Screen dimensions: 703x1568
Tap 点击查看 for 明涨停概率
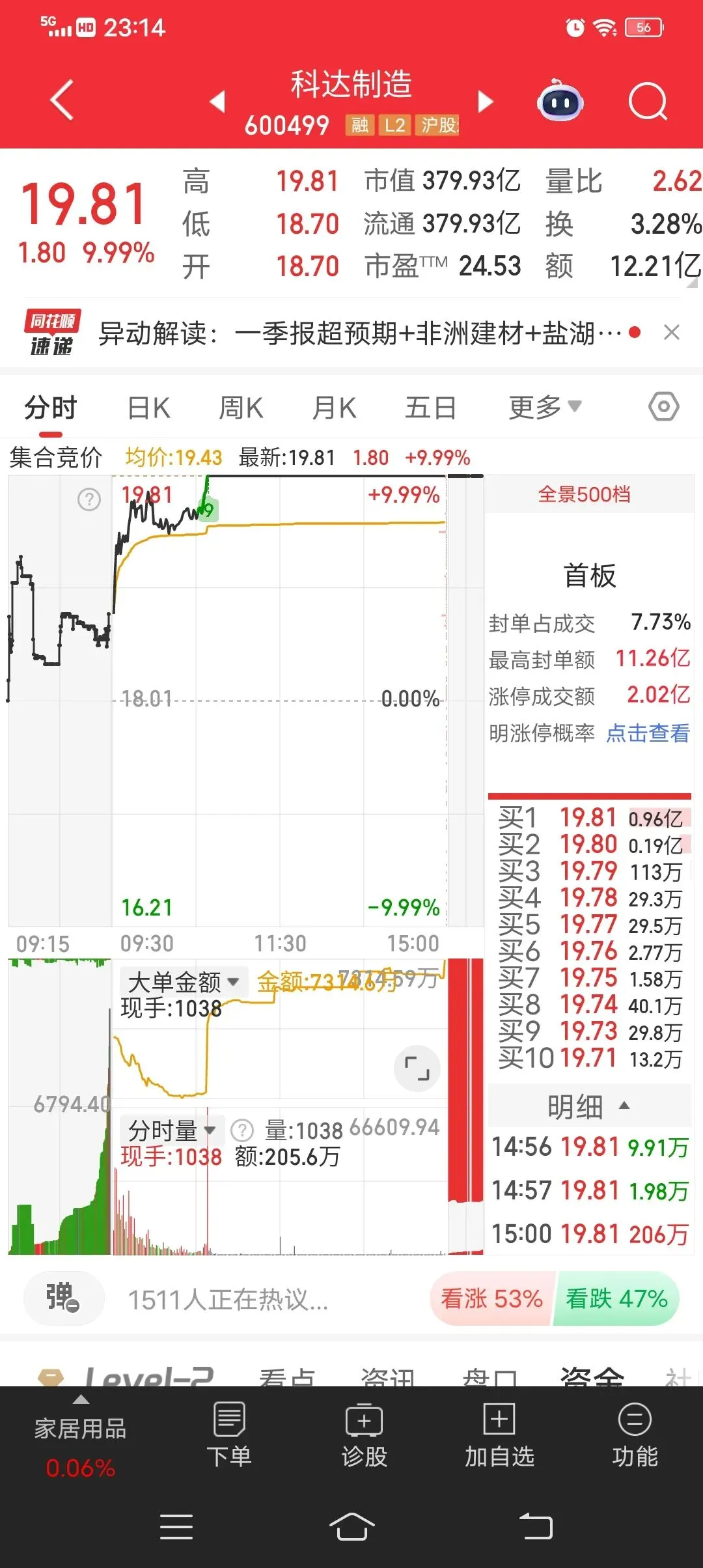pyautogui.click(x=648, y=733)
